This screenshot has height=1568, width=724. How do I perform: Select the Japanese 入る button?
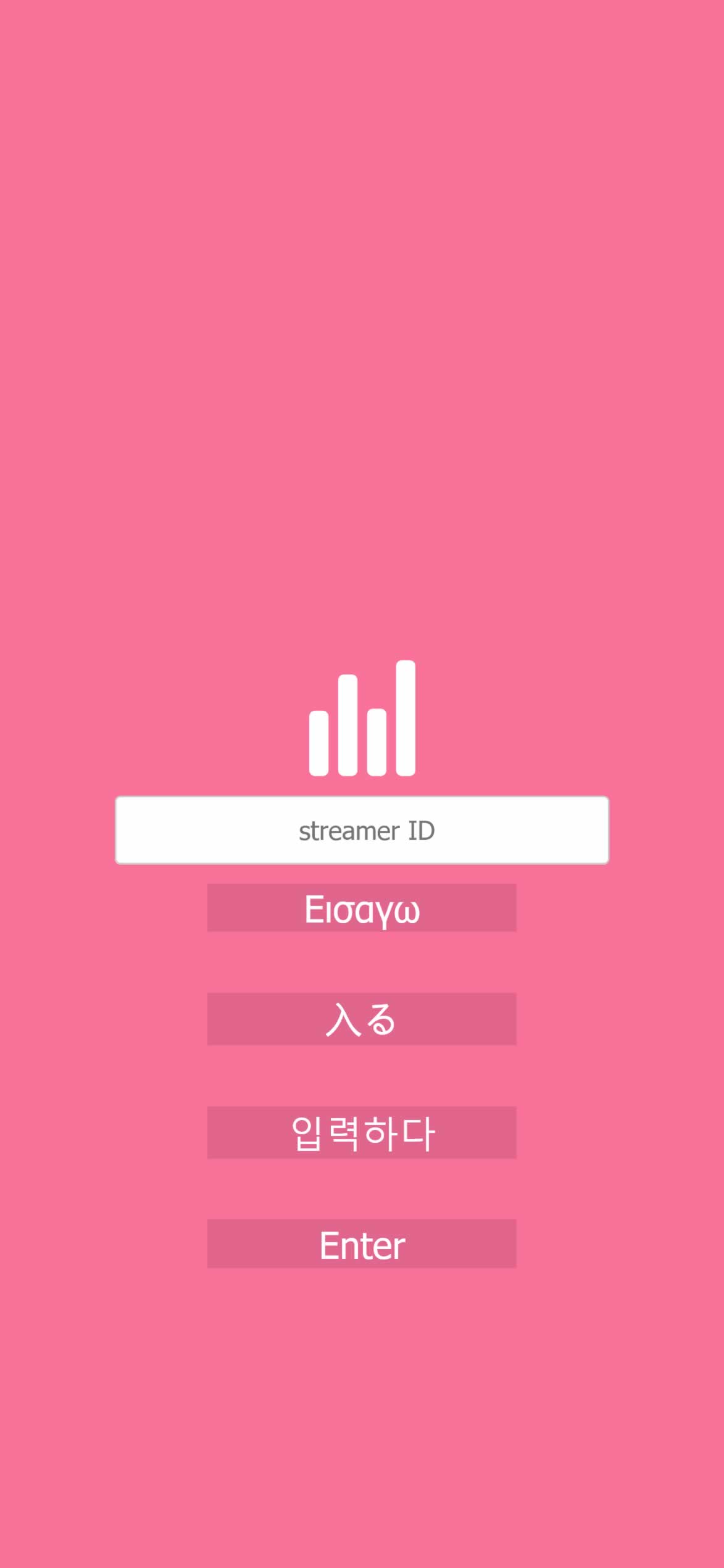click(362, 1019)
